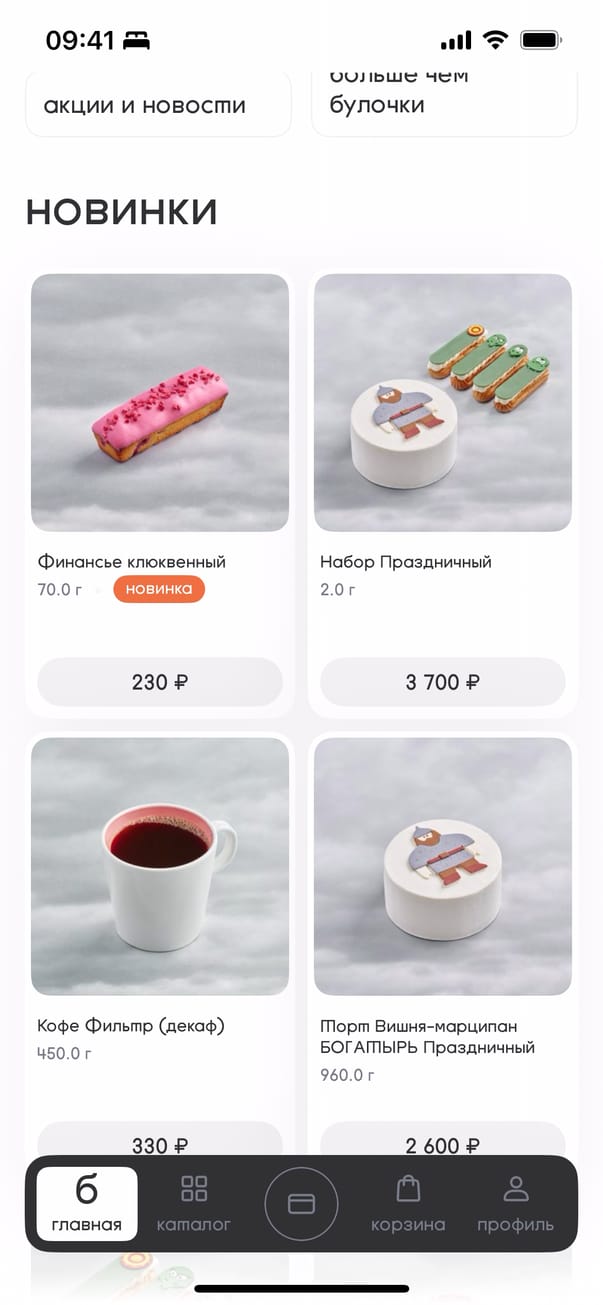Add Финансье клюквенный for 230 ₽
The image size is (603, 1305).
(160, 682)
